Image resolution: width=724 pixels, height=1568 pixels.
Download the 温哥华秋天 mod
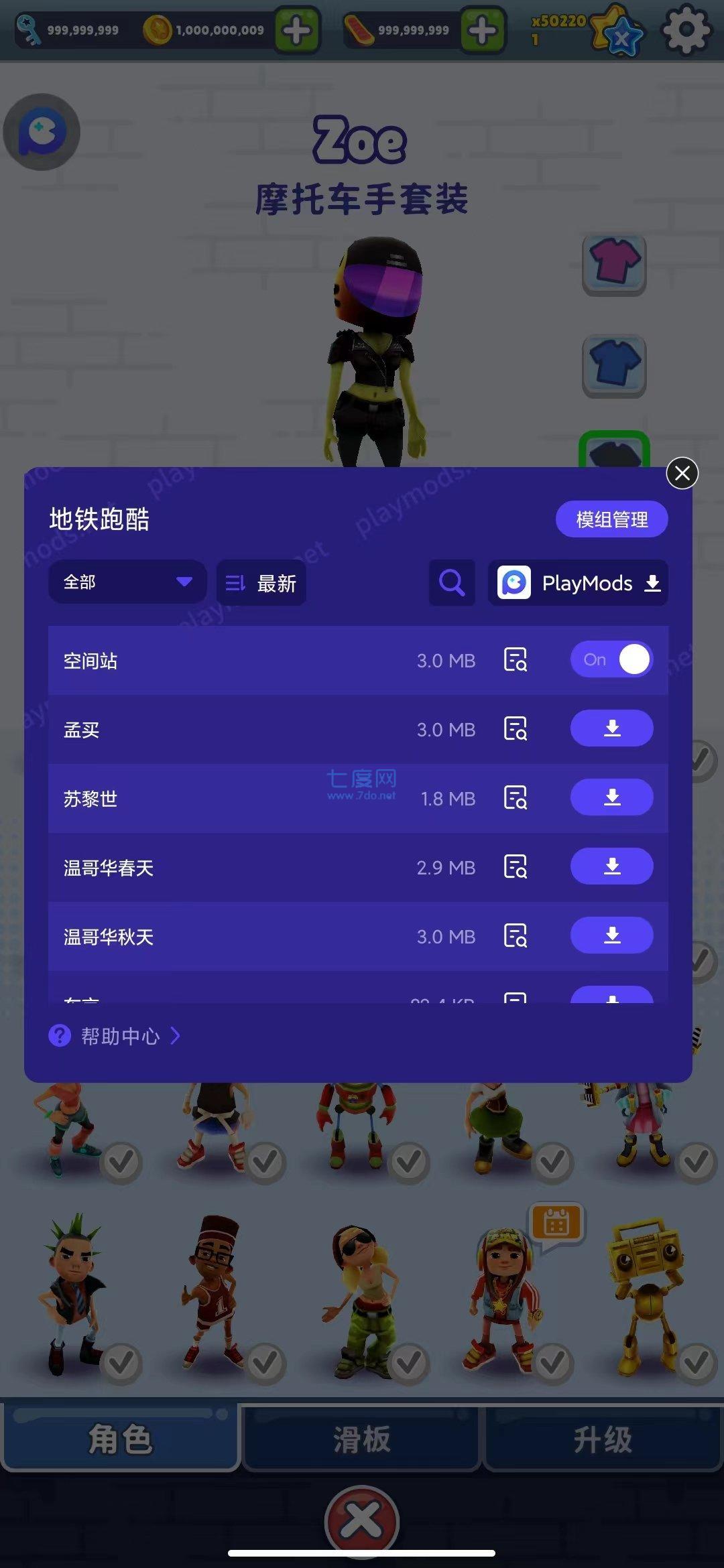(x=611, y=935)
